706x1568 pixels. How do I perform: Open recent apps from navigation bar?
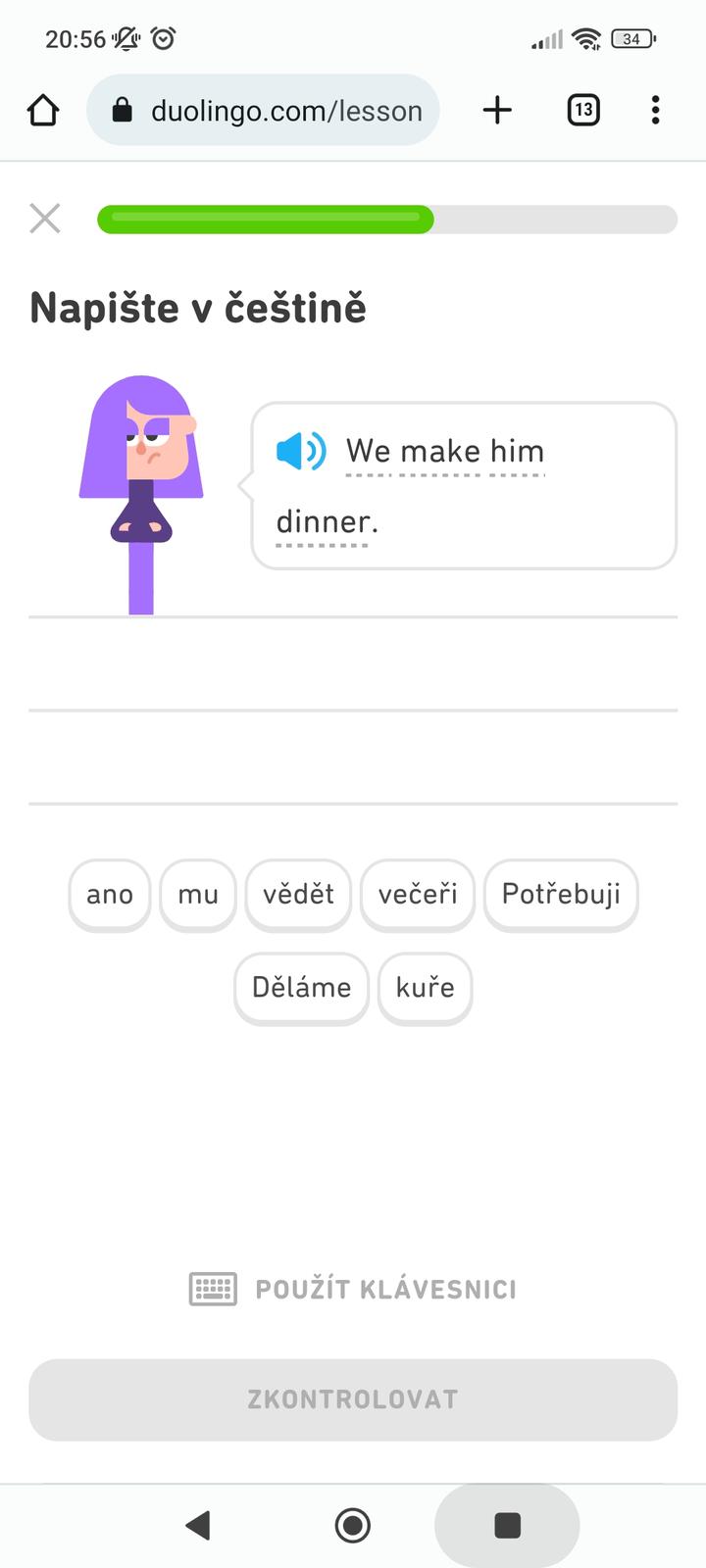pyautogui.click(x=507, y=1525)
